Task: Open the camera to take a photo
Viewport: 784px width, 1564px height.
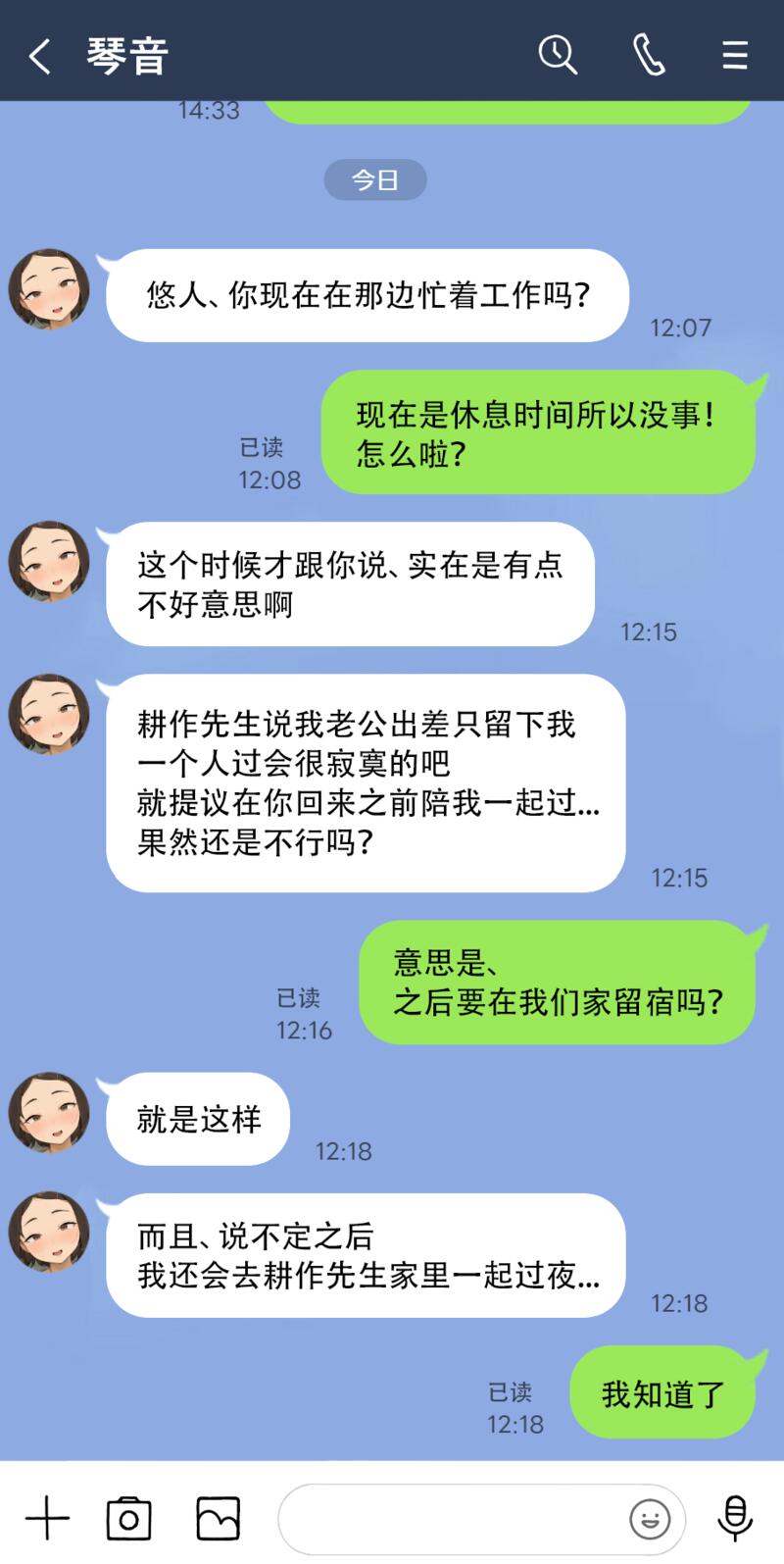Action: [128, 1519]
